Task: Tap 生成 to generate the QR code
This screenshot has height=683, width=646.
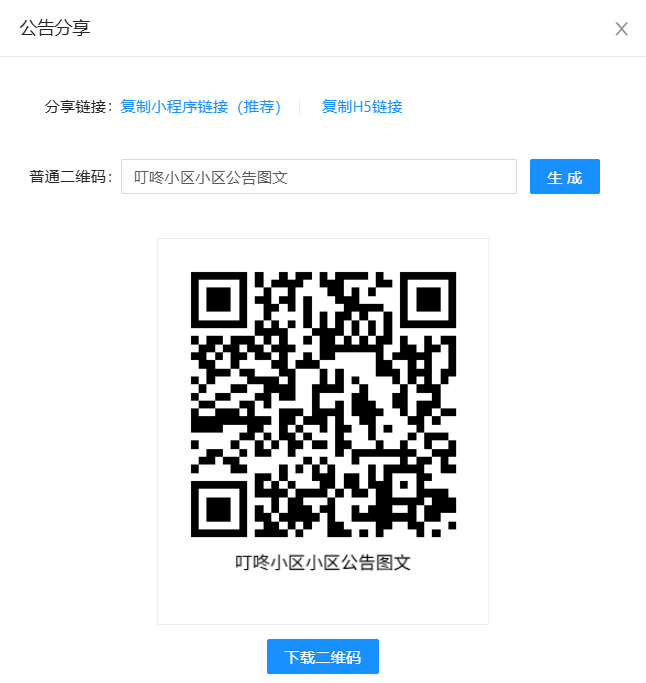Action: [564, 177]
